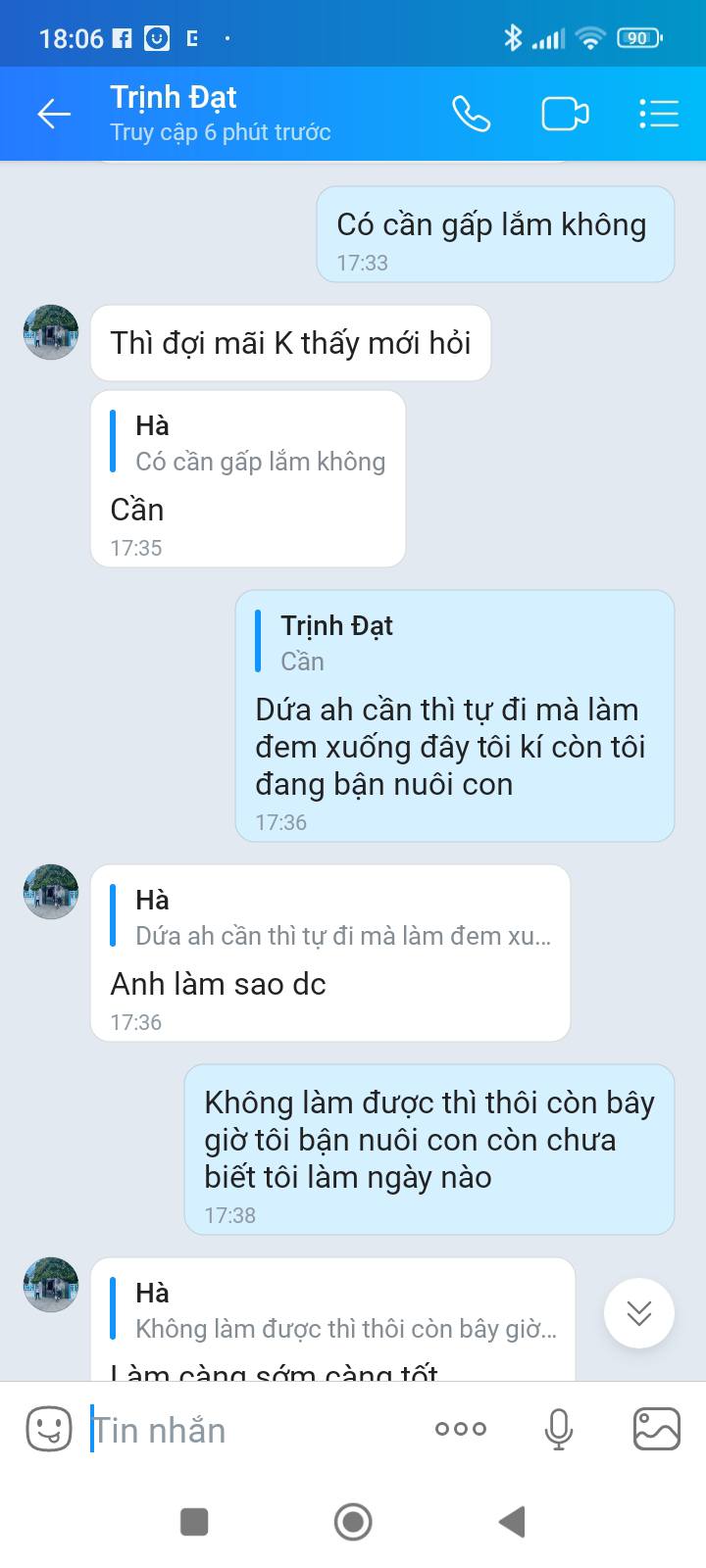Jump to the latest messages with the double-chevron button
Image resolution: width=706 pixels, height=1568 pixels.
(639, 1313)
